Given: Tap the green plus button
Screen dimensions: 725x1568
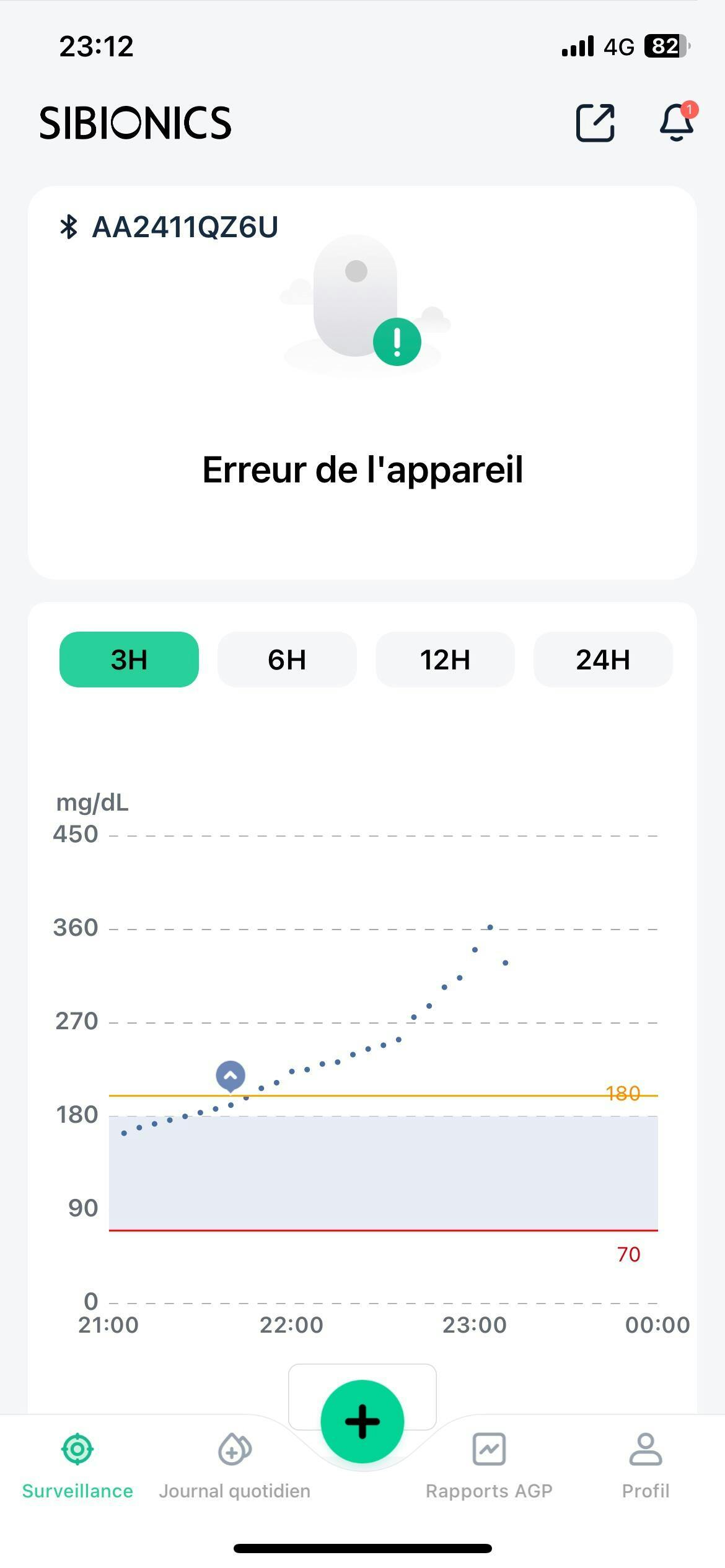Looking at the screenshot, I should point(362,1421).
